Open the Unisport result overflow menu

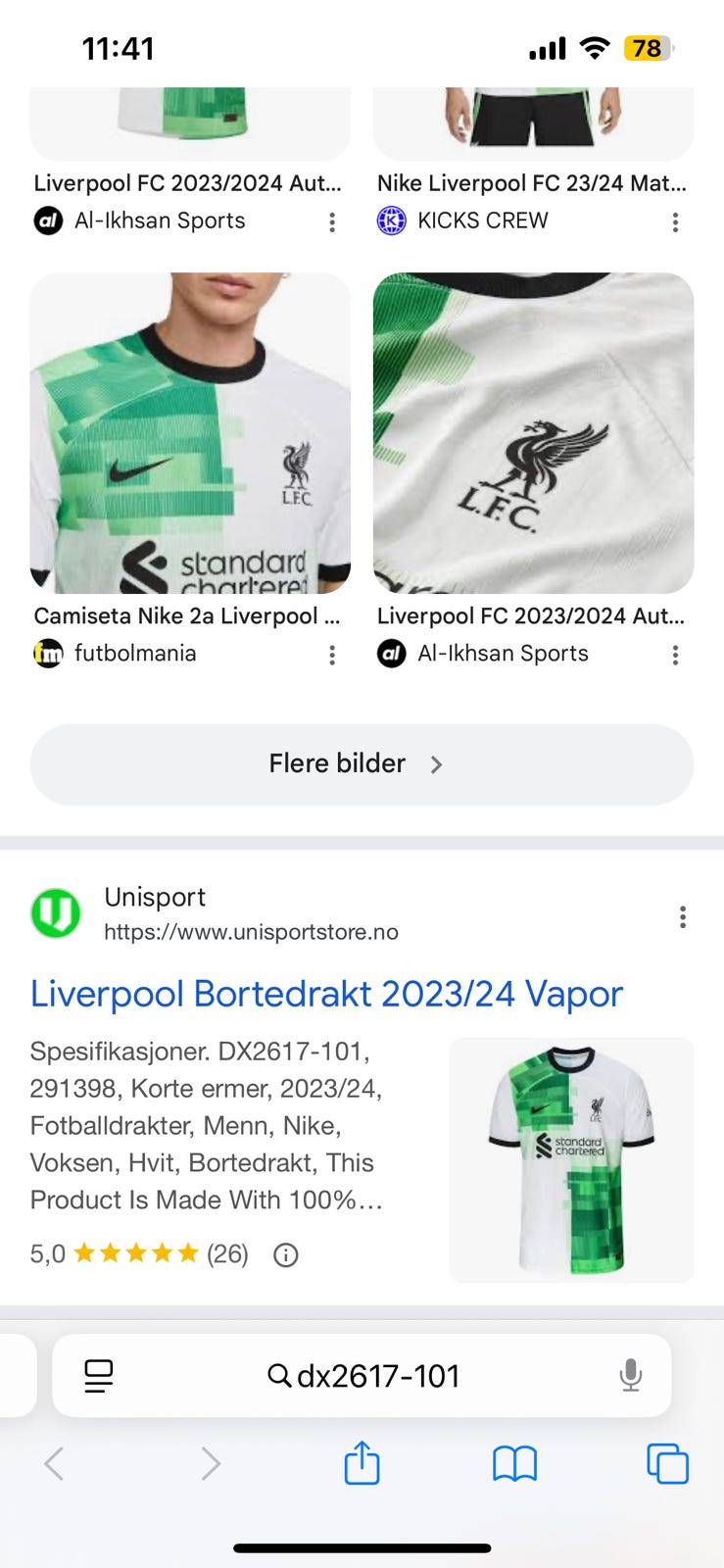(682, 917)
